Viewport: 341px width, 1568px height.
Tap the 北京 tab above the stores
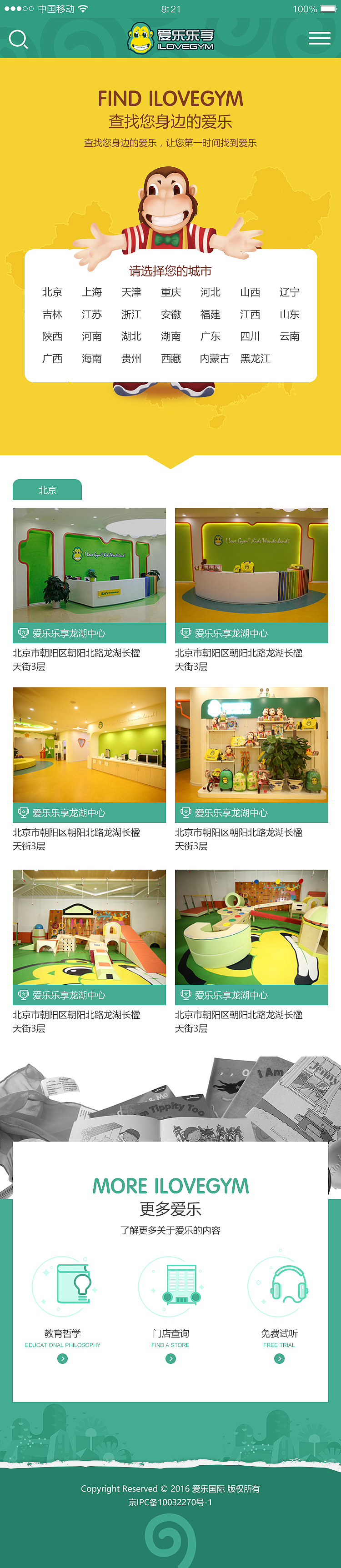coord(47,490)
